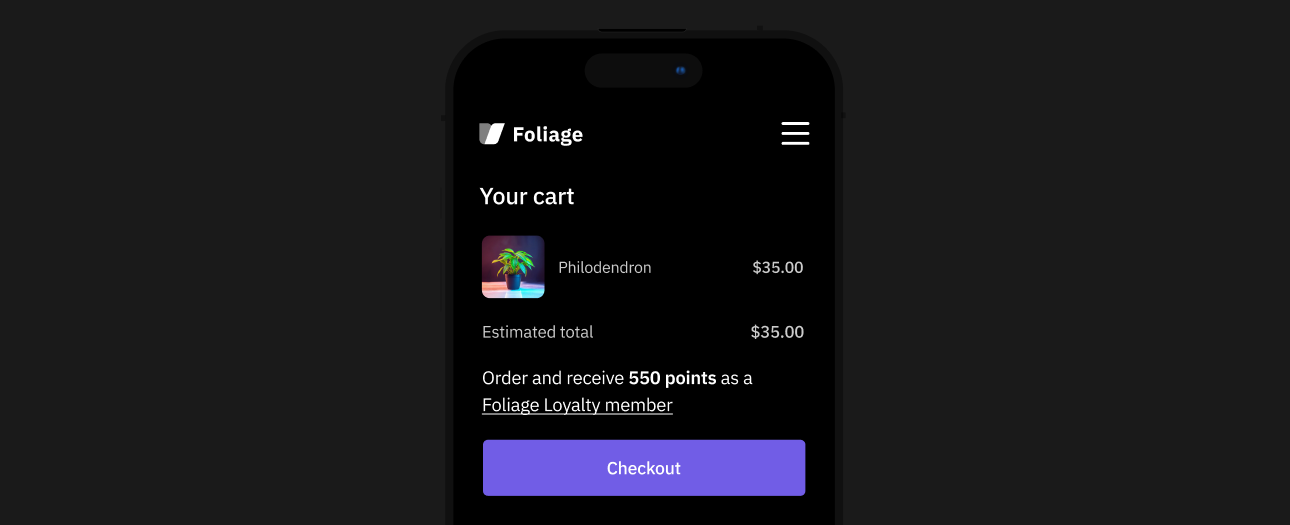Tap the Checkout button
The width and height of the screenshot is (1290, 525).
point(643,468)
